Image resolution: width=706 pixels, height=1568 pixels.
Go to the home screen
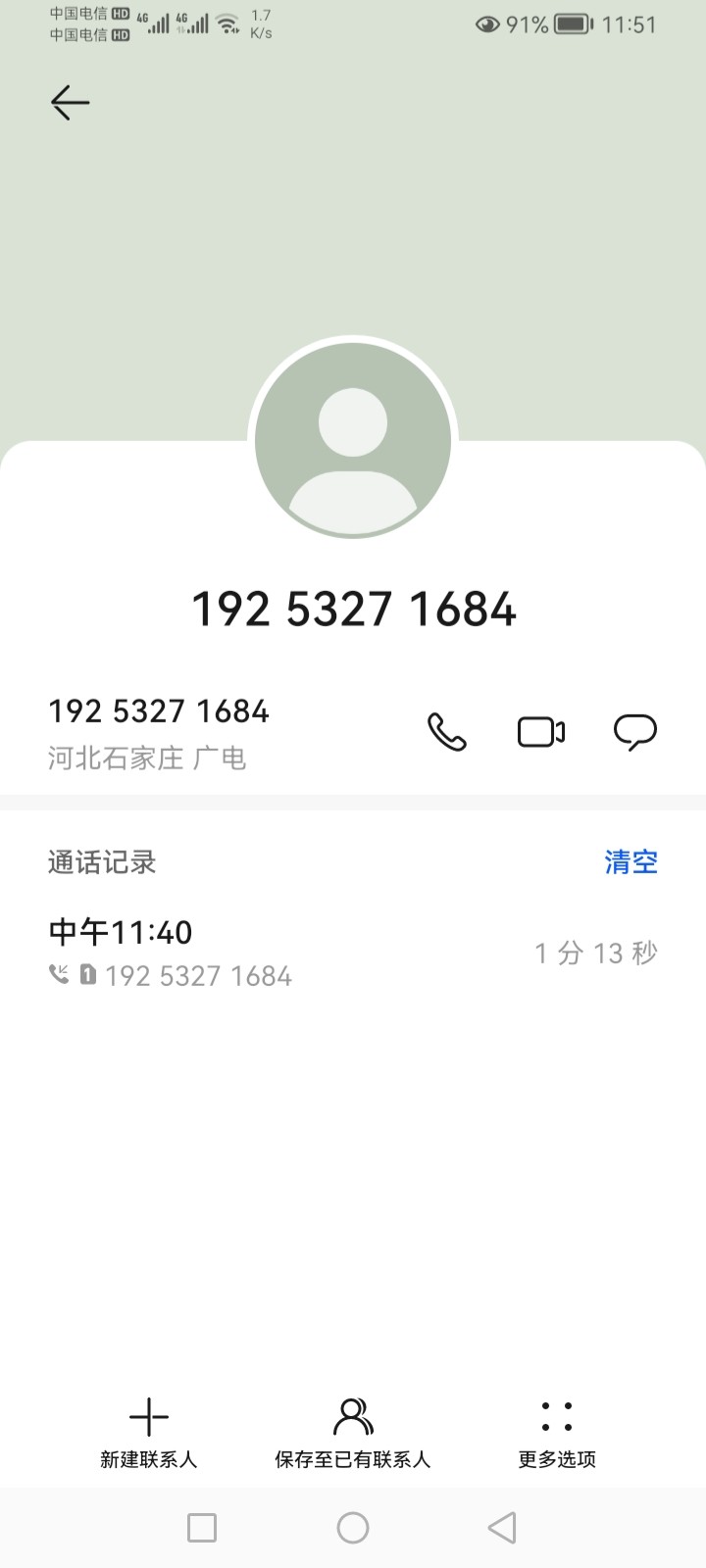tap(353, 1528)
